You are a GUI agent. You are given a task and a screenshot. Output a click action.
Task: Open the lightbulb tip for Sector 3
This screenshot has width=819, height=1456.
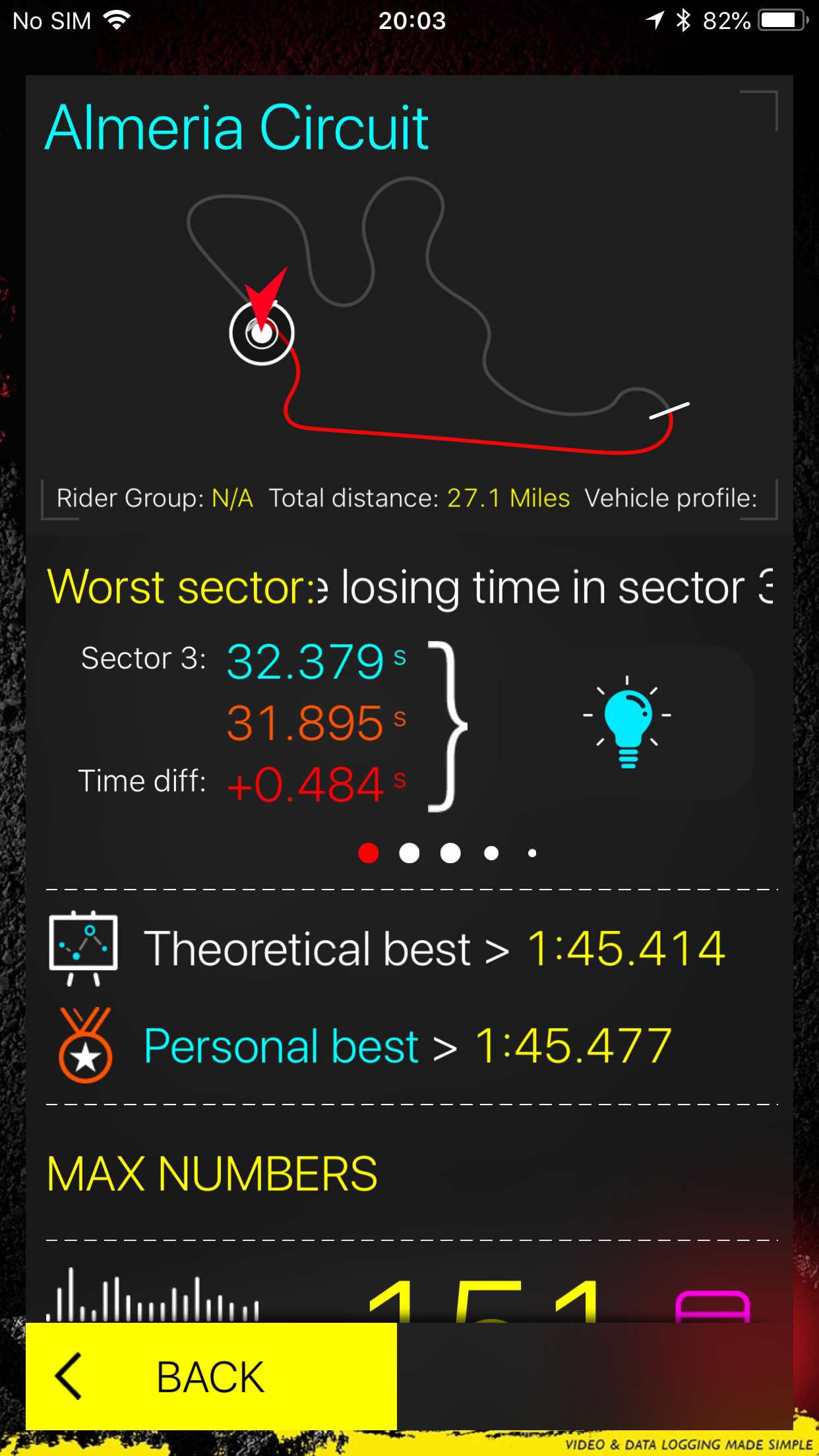pyautogui.click(x=627, y=722)
